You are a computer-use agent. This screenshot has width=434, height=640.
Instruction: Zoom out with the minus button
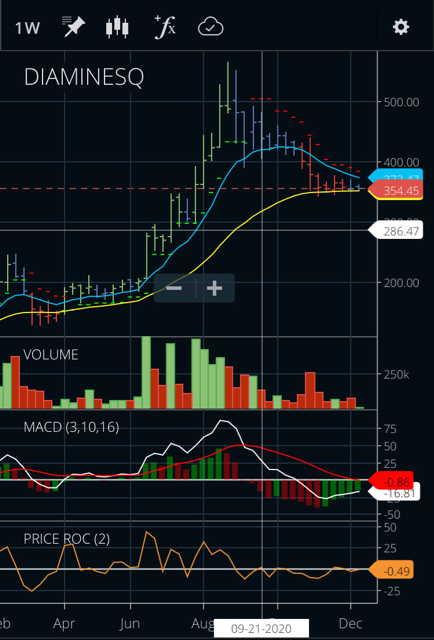(x=174, y=288)
